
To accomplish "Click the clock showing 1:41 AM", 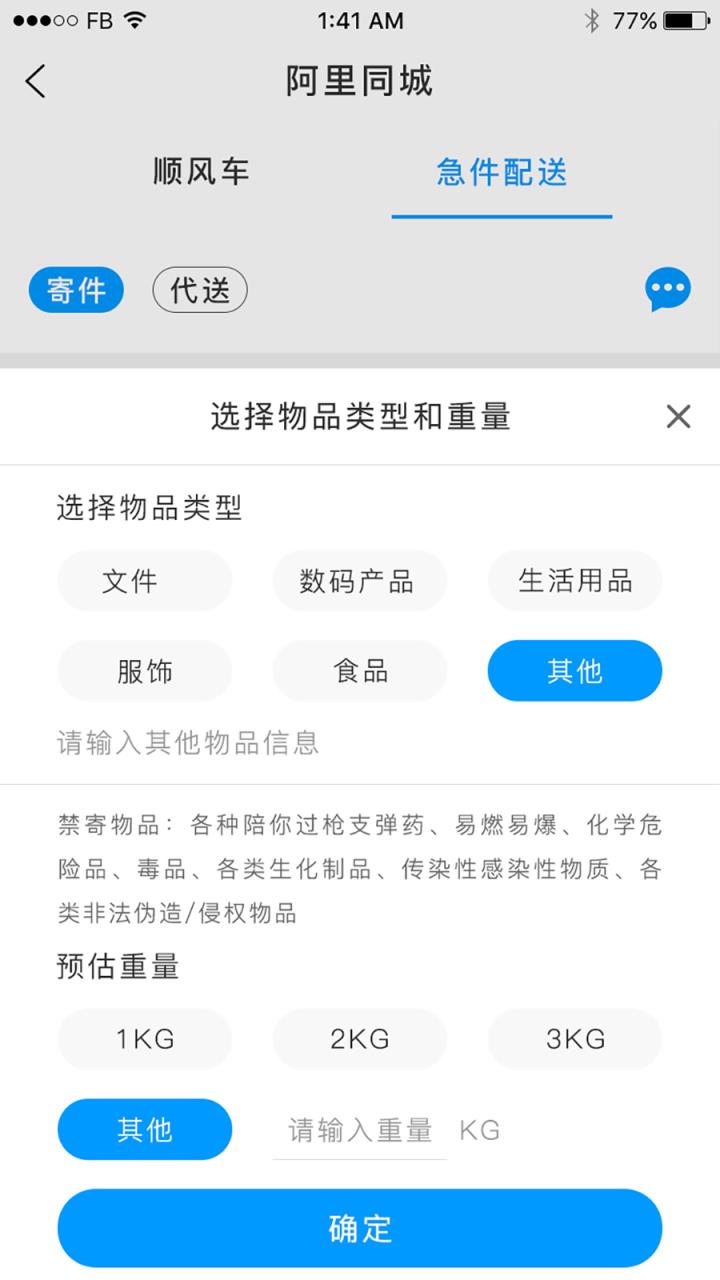I will [x=360, y=20].
